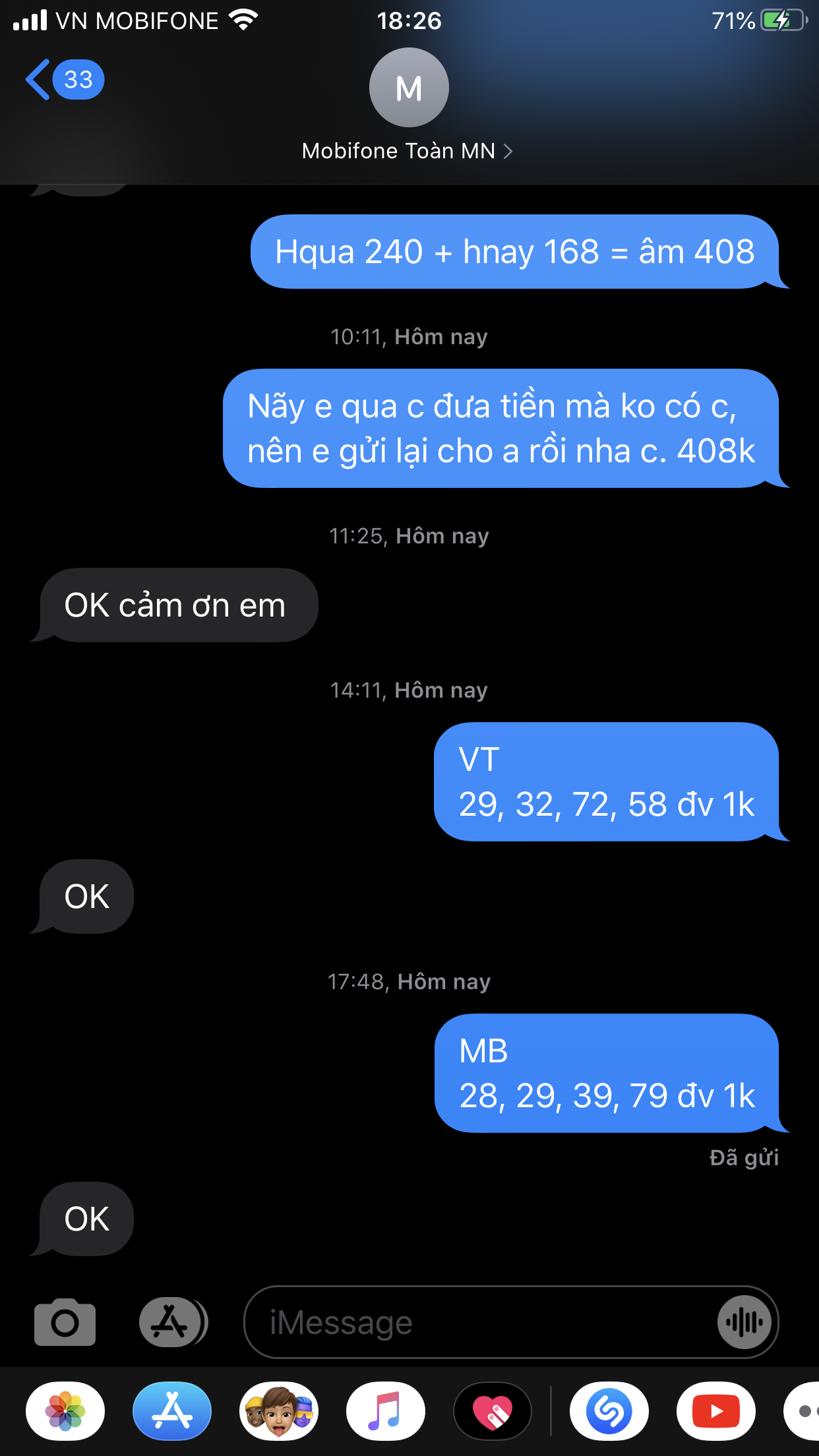The width and height of the screenshot is (819, 1456).
Task: Record an audio message
Action: (744, 1321)
